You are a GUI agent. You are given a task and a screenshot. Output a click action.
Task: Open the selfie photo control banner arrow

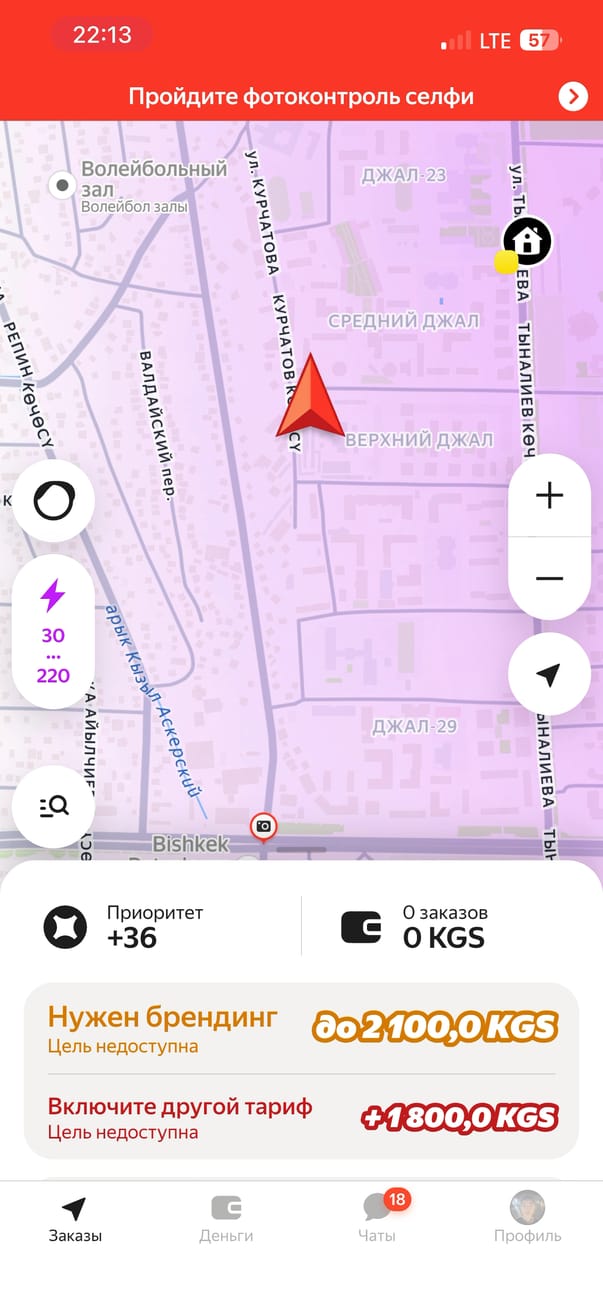tap(572, 96)
